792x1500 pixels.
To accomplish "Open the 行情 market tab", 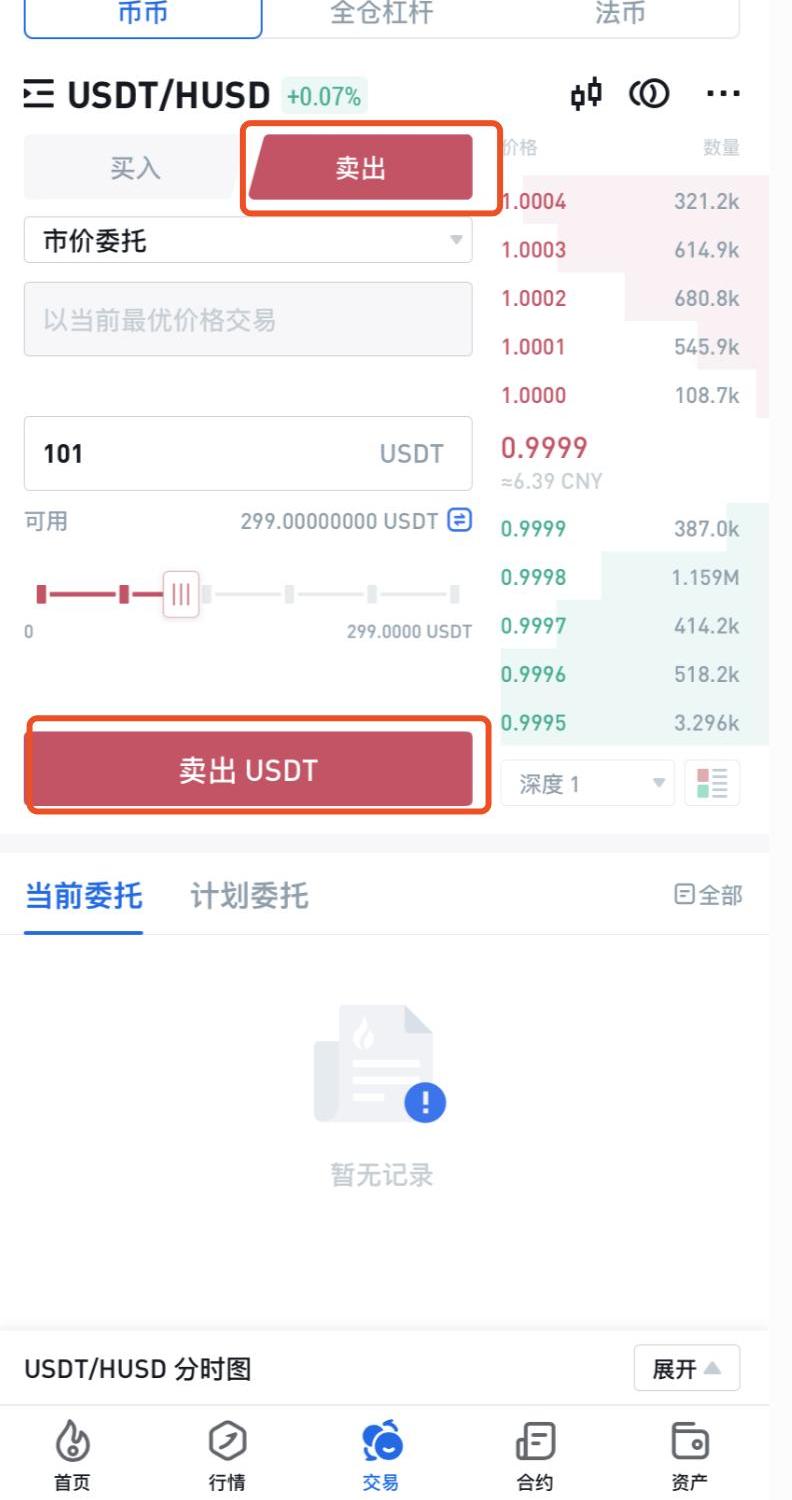I will (x=227, y=1456).
